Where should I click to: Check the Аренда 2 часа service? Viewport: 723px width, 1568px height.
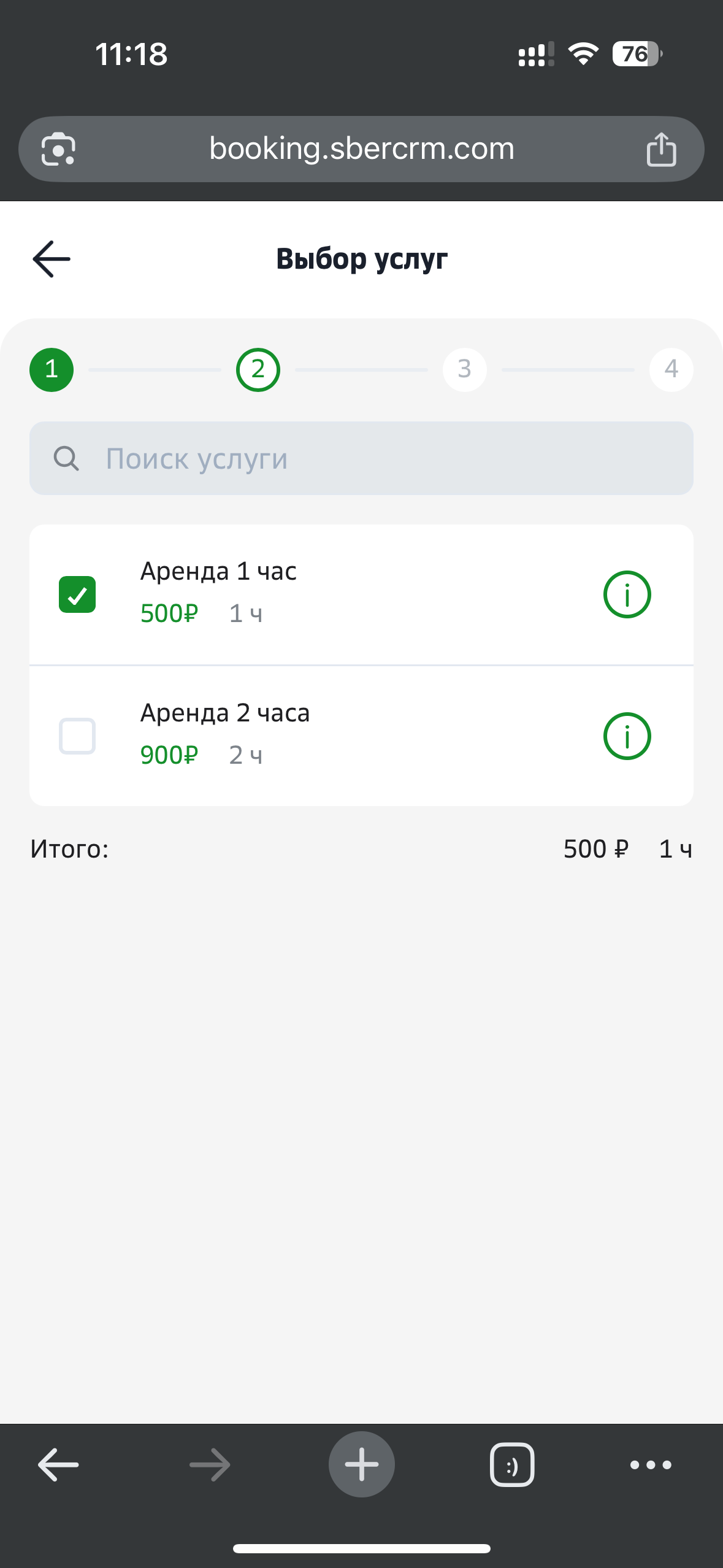pyautogui.click(x=78, y=736)
